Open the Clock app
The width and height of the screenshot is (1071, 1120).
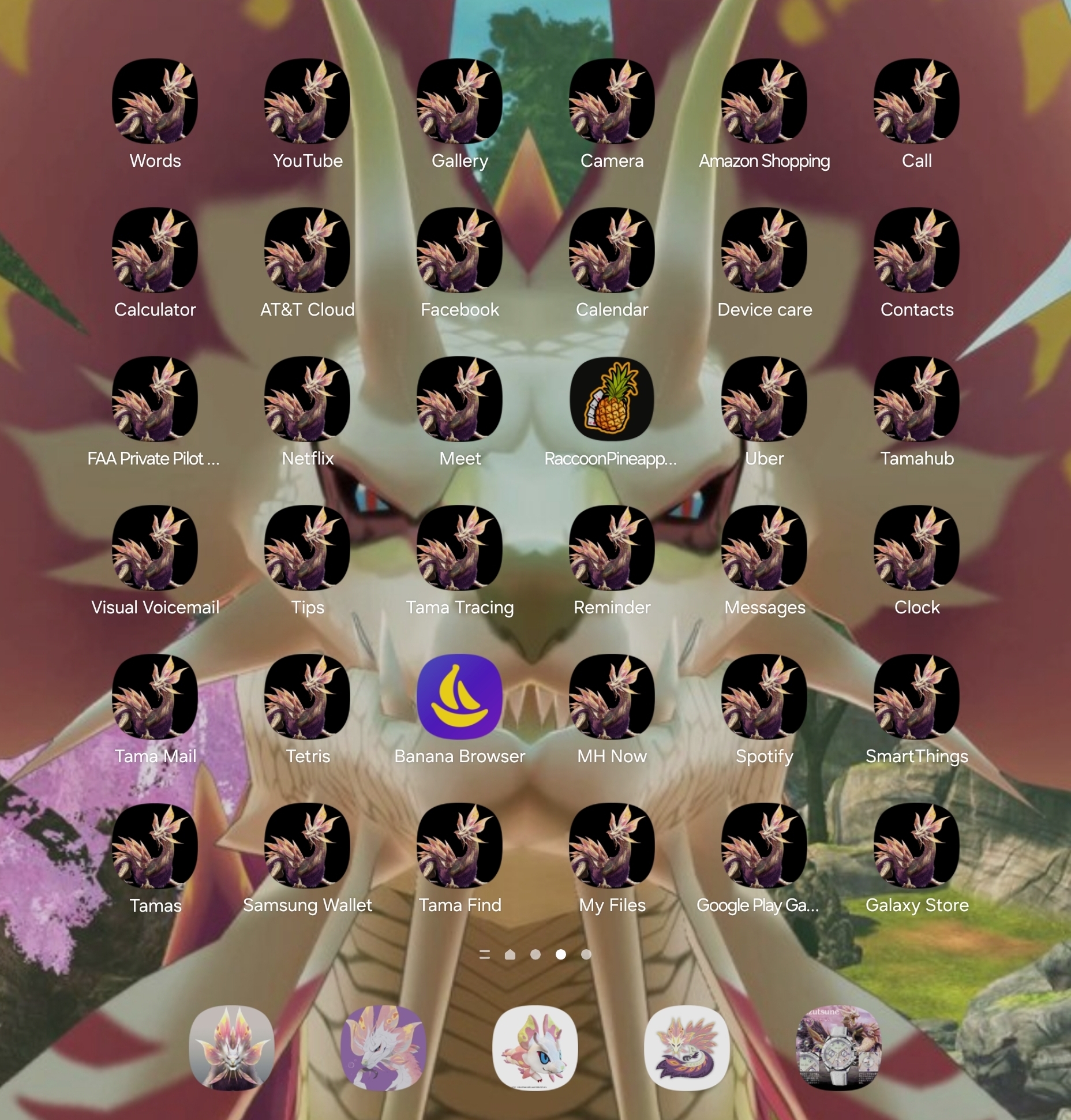916,548
